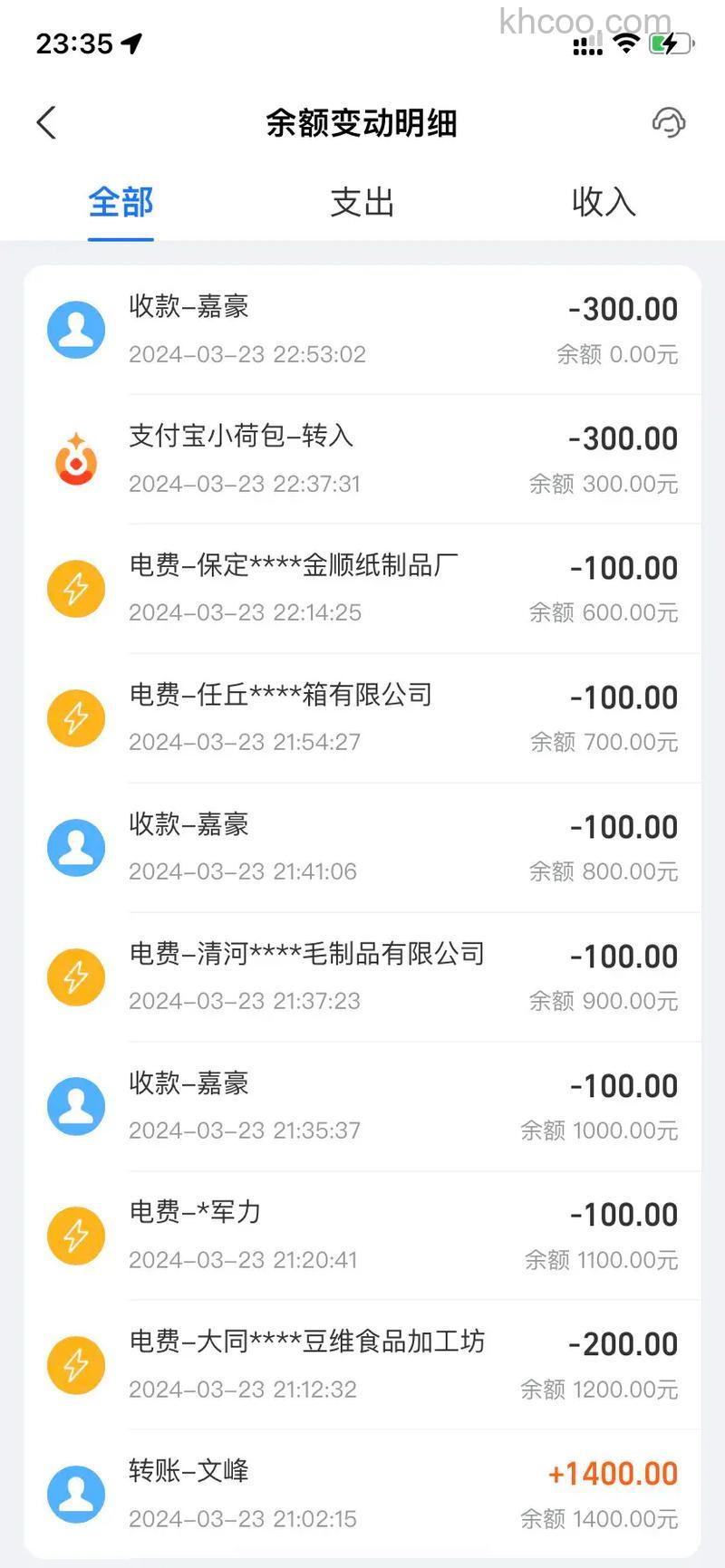Switch to the 支出 tab

coord(362,204)
